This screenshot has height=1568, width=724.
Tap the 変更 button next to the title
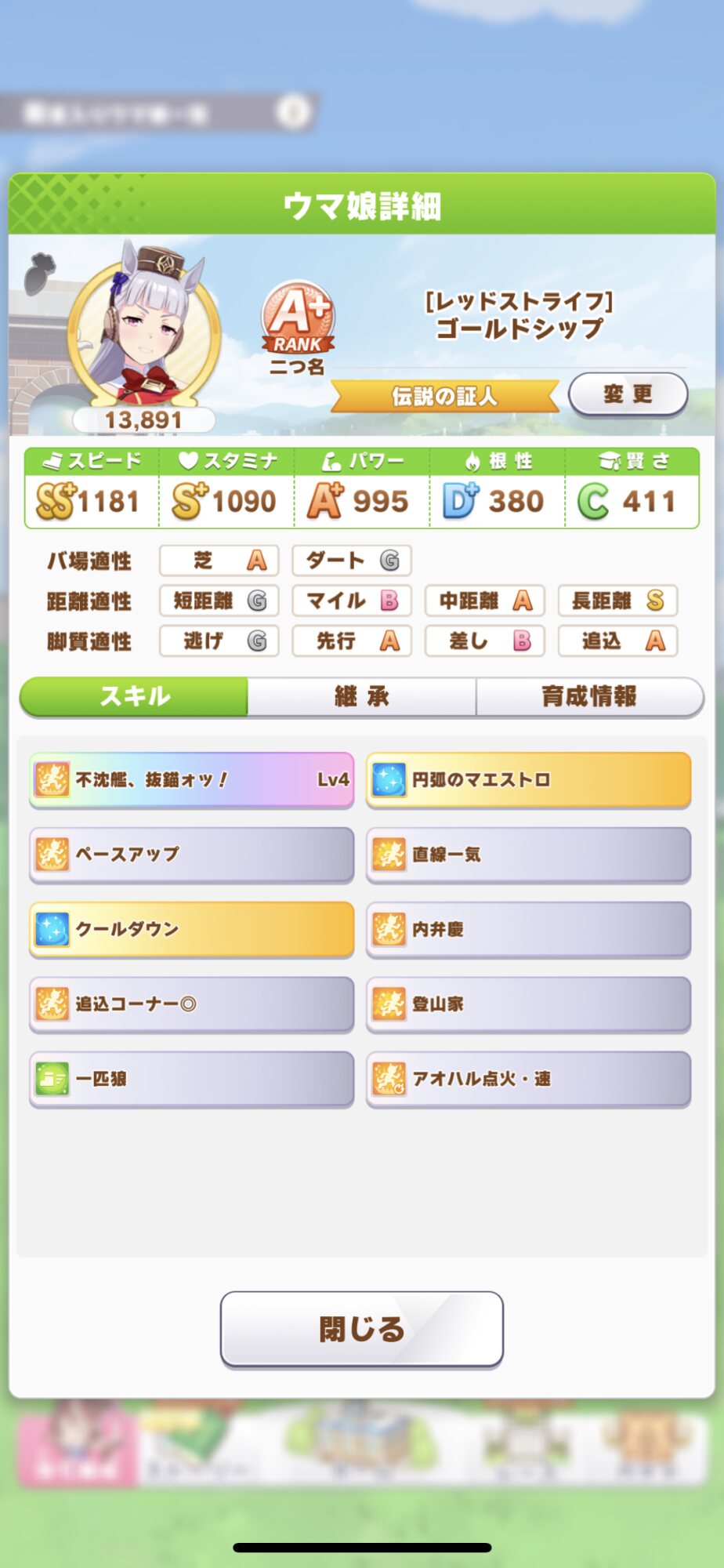coord(628,394)
